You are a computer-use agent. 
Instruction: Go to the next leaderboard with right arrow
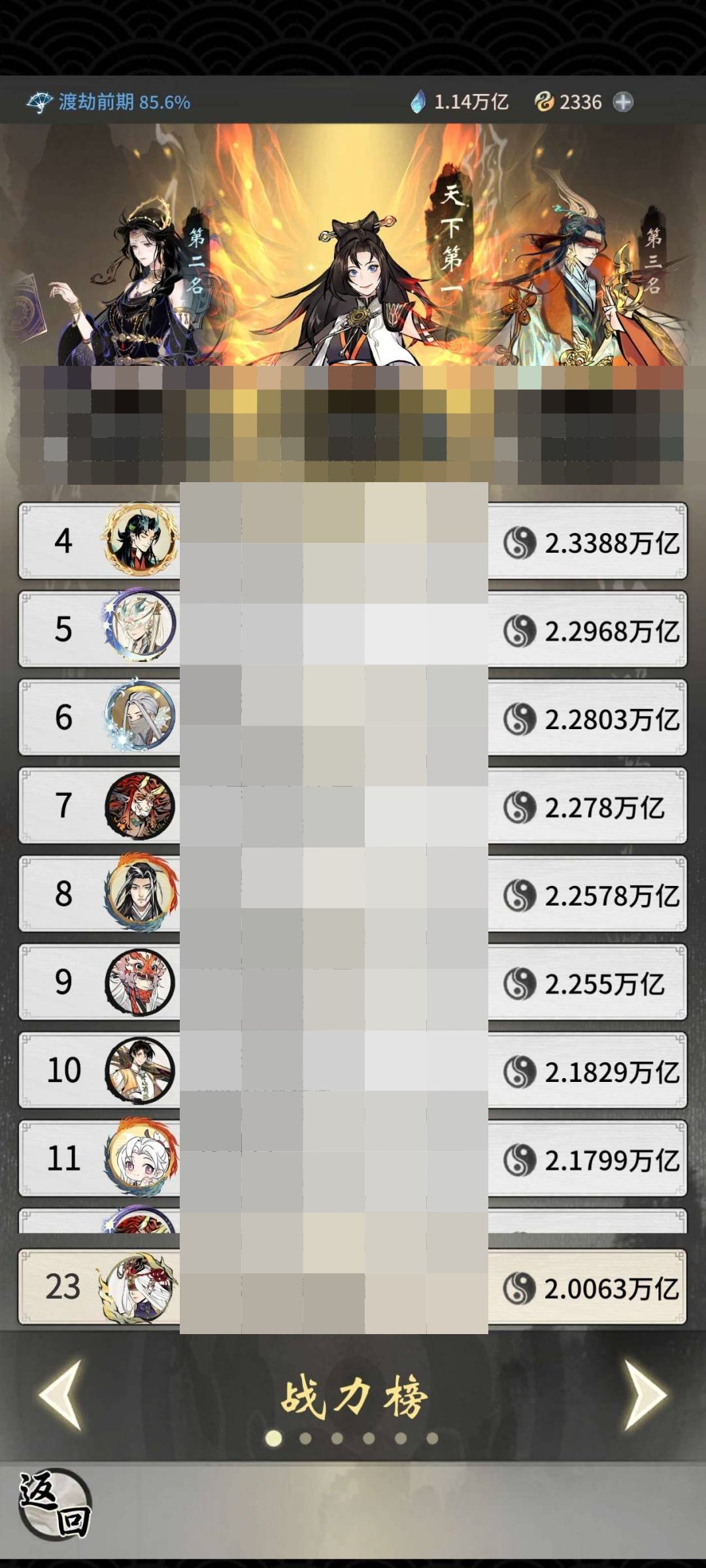tap(645, 1395)
